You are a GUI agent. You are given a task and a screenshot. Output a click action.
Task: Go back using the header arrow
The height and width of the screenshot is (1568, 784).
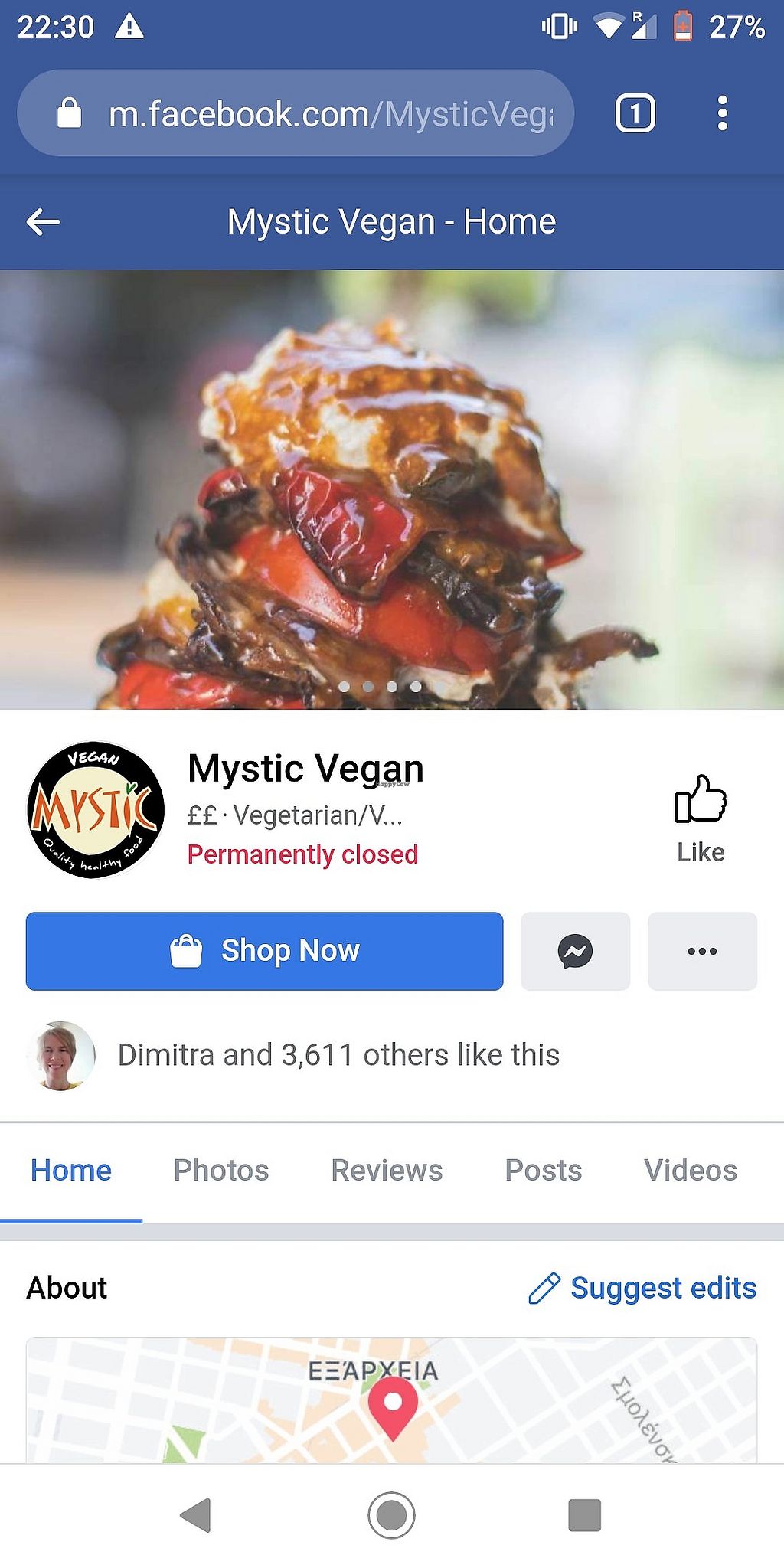(x=43, y=222)
